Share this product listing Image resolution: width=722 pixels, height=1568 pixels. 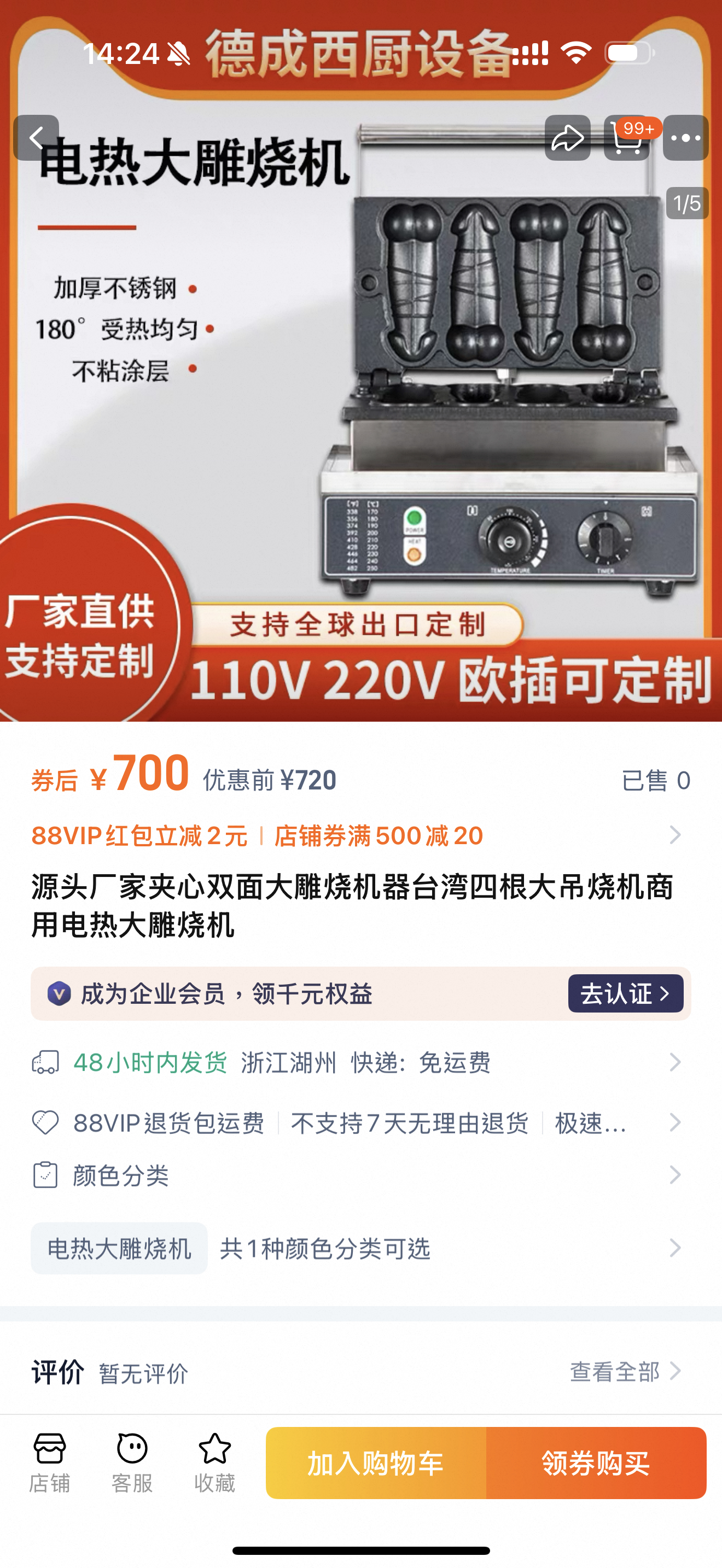(567, 138)
